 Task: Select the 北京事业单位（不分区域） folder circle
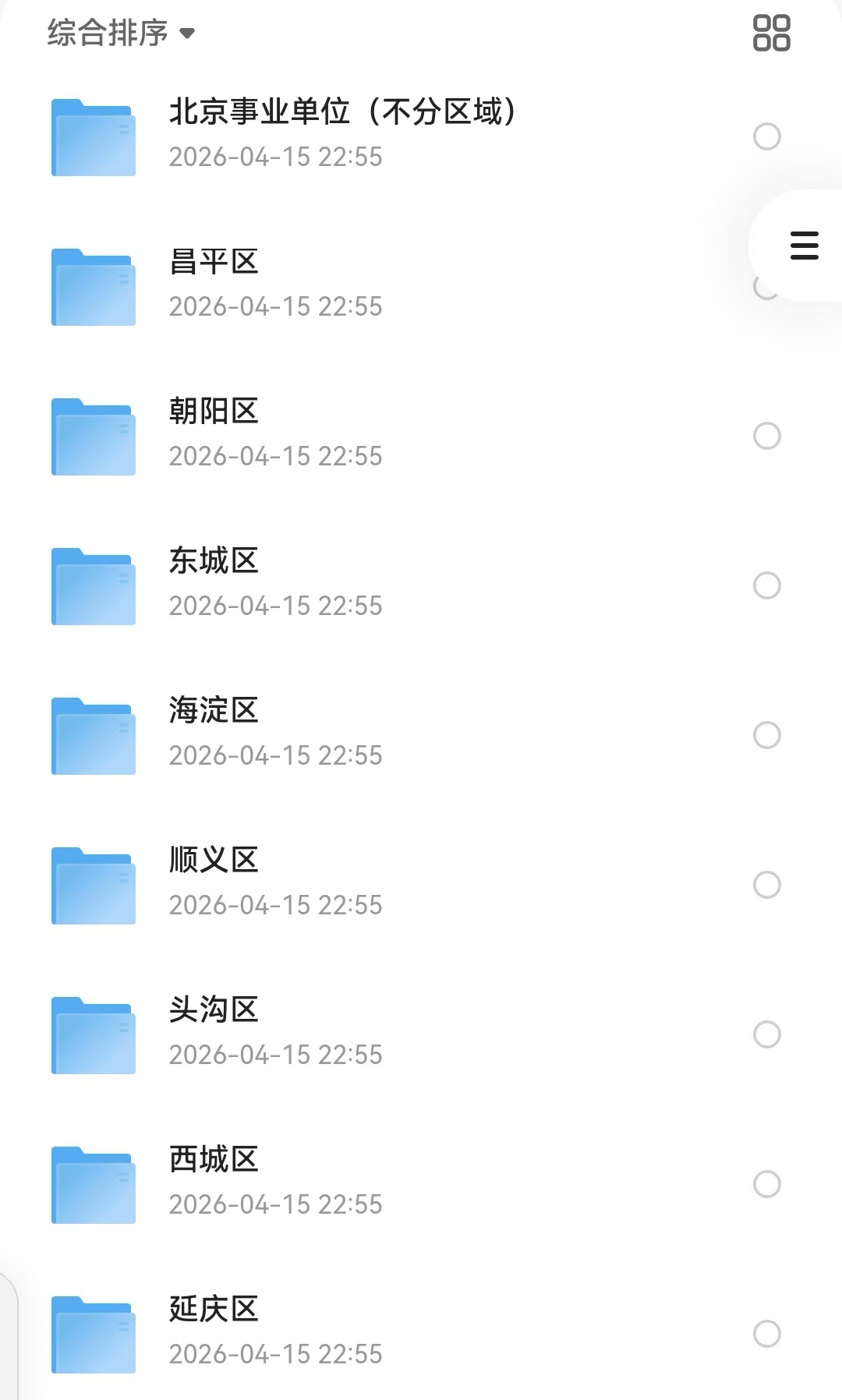767,136
